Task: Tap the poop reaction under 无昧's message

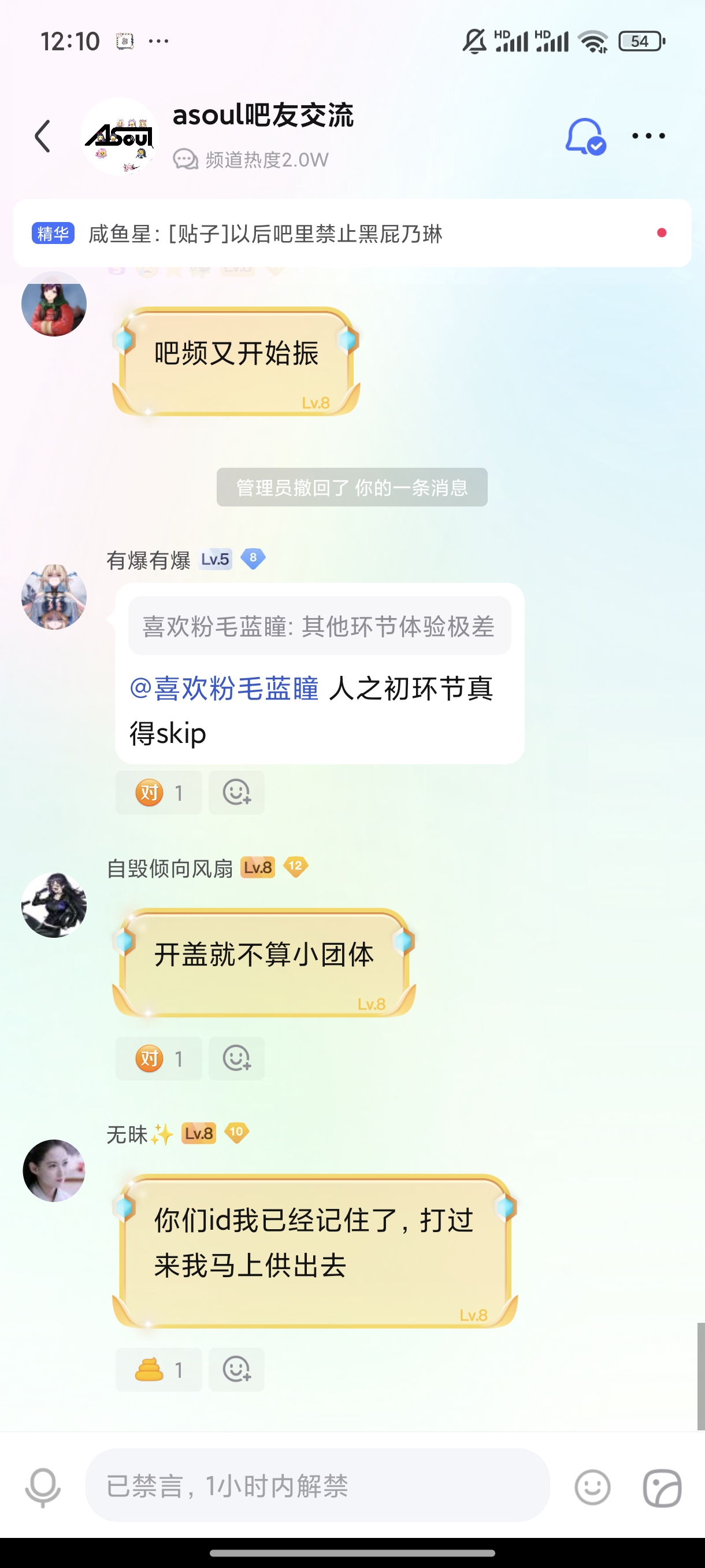Action: tap(159, 1370)
